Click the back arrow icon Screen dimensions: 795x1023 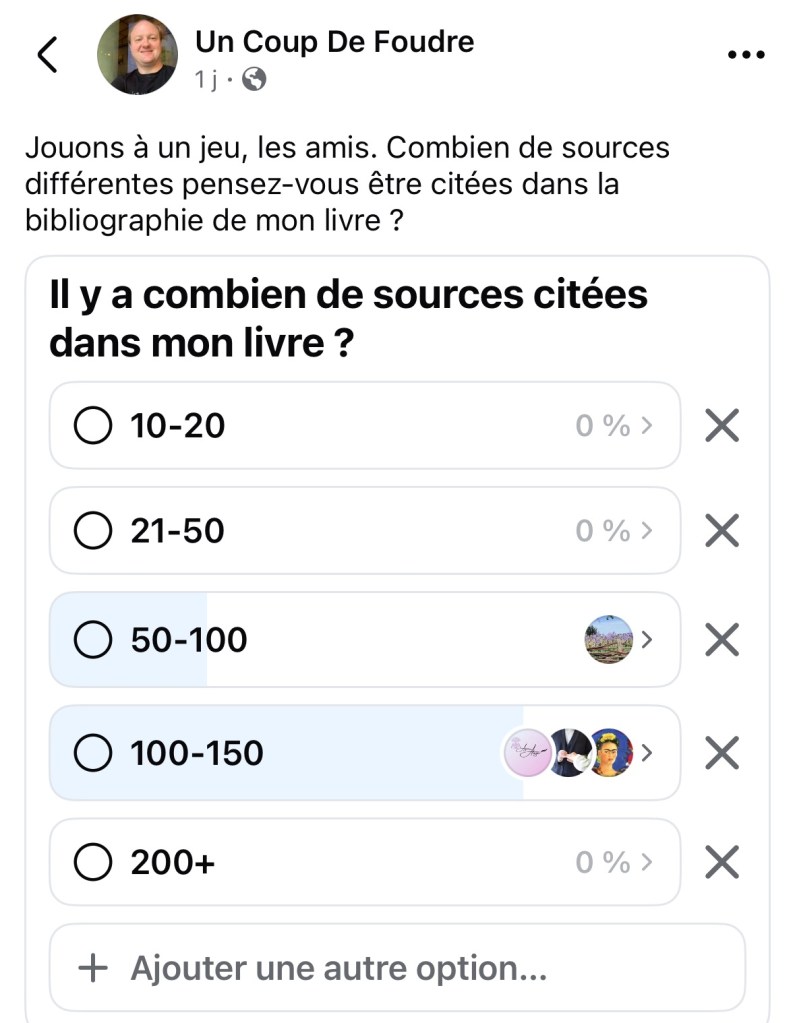point(48,55)
